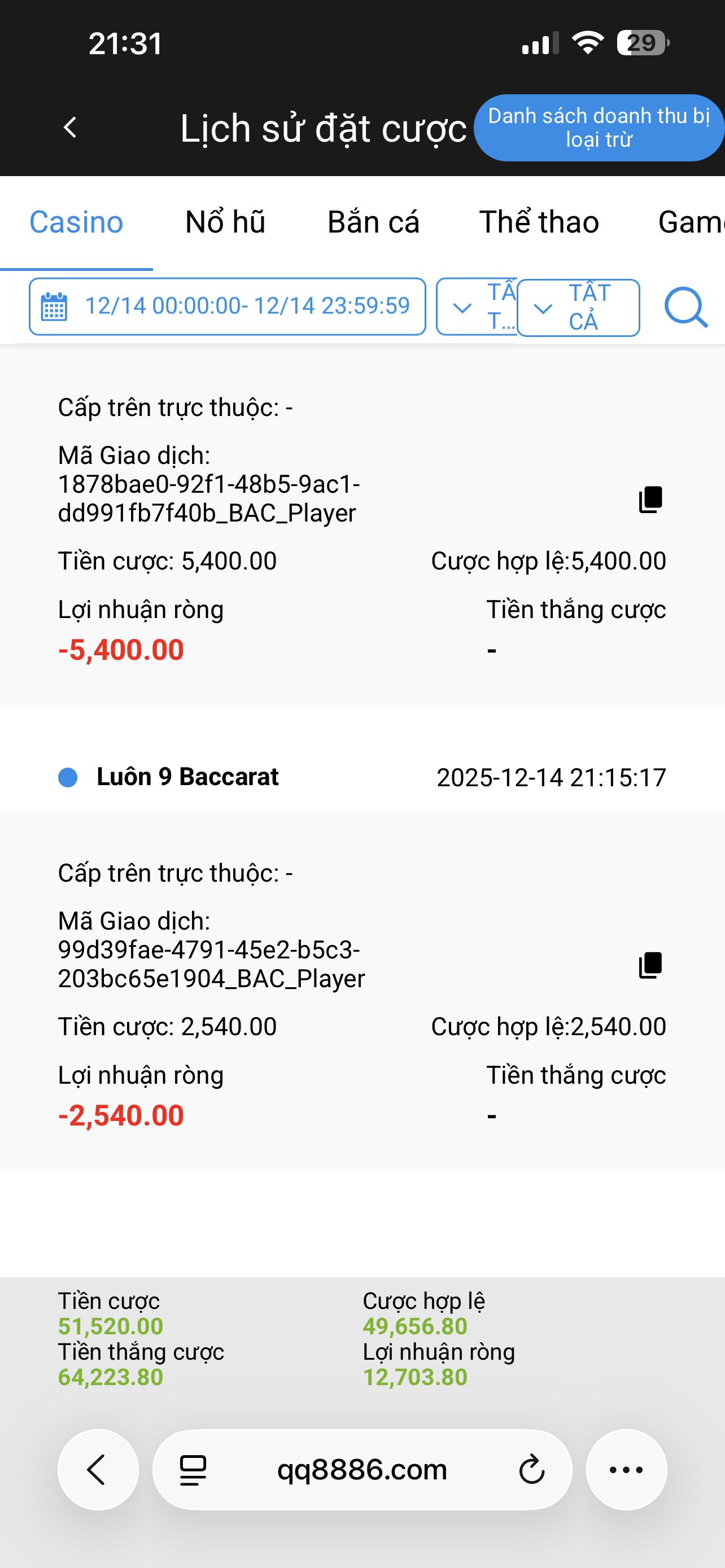Open Danh sách doanh thu bị loại trừ
The height and width of the screenshot is (1568, 725).
click(599, 128)
